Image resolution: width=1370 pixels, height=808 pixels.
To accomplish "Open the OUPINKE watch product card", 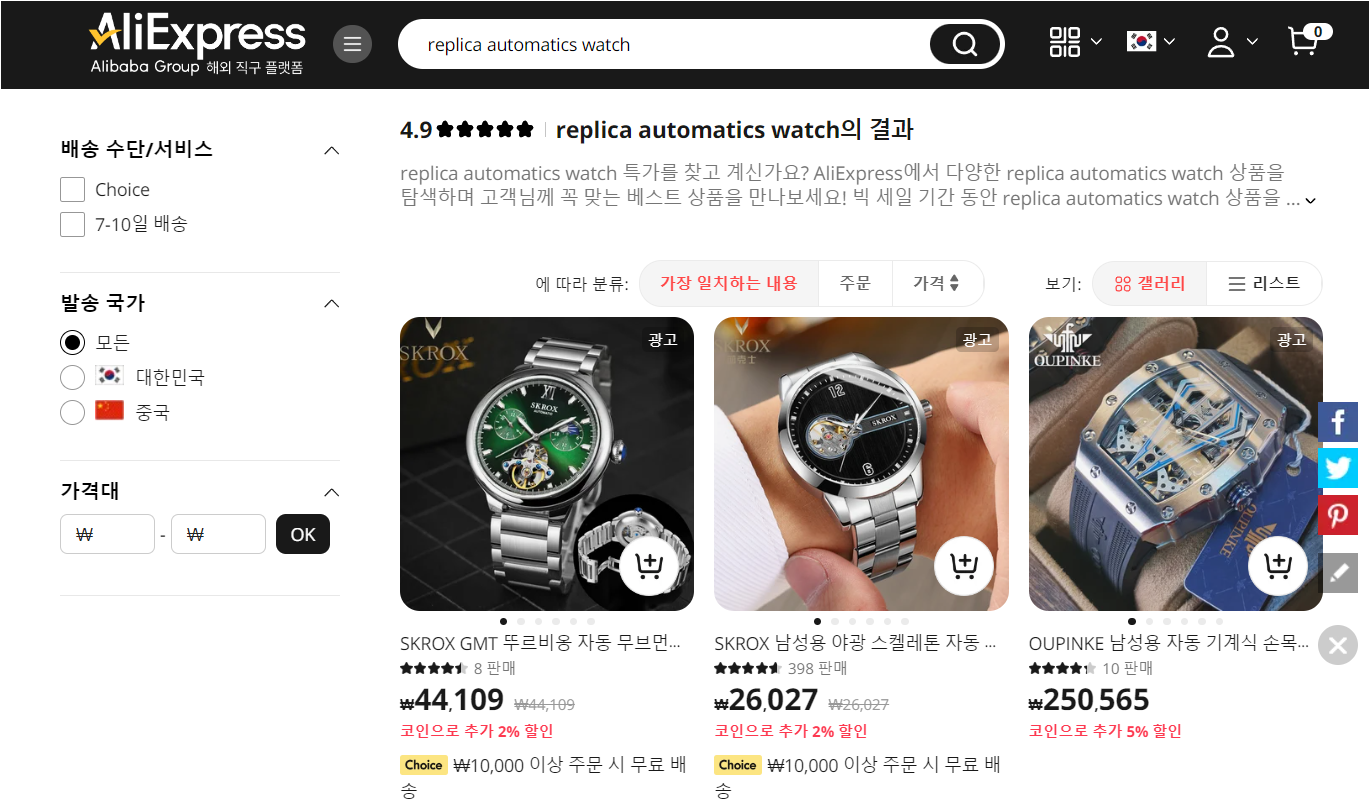I will click(1175, 463).
